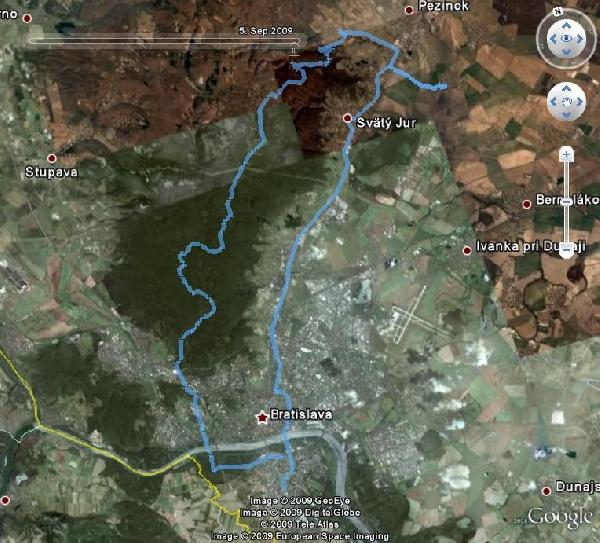
Task: Tap the move joystick down arrow
Action: (566, 113)
